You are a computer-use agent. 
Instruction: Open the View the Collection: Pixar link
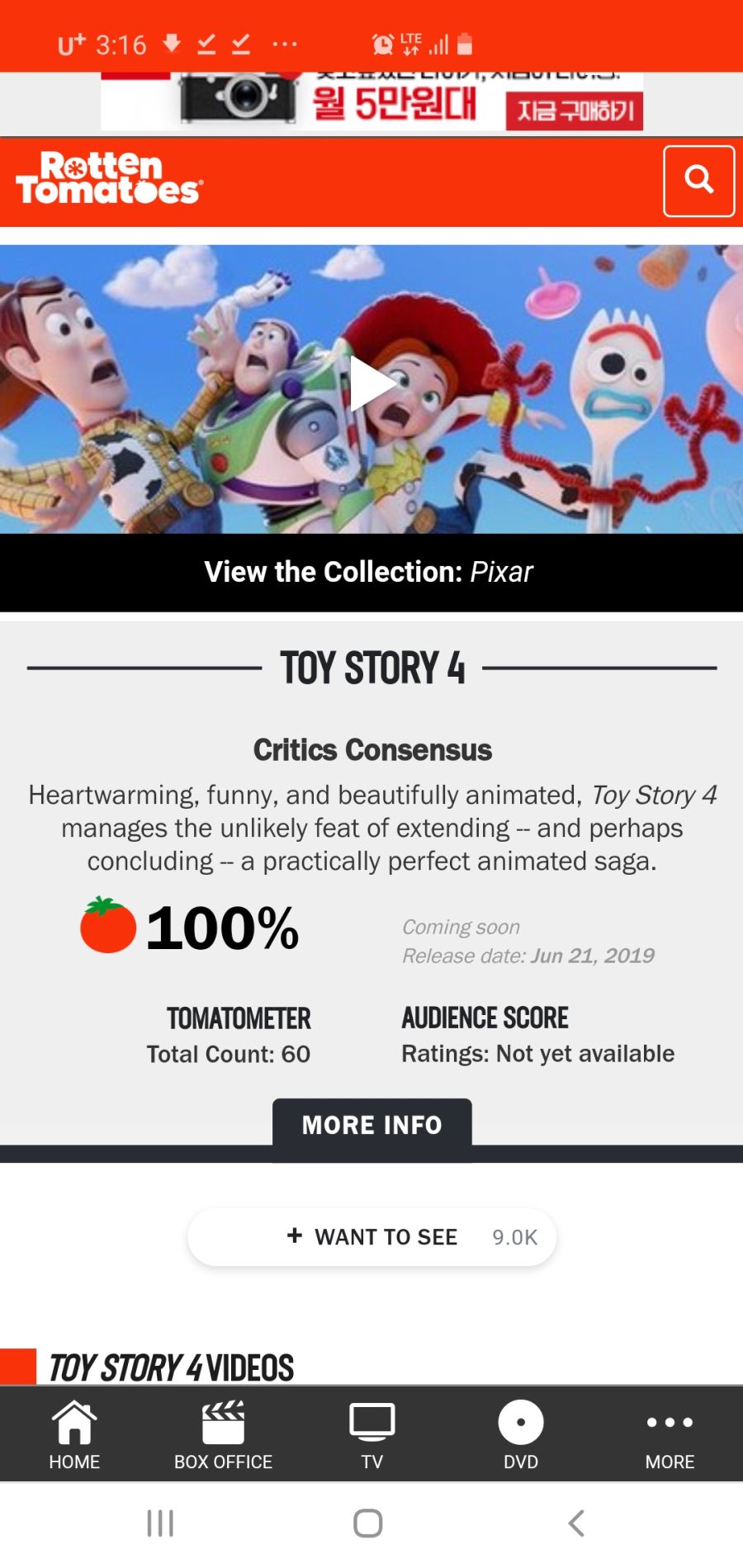[371, 572]
